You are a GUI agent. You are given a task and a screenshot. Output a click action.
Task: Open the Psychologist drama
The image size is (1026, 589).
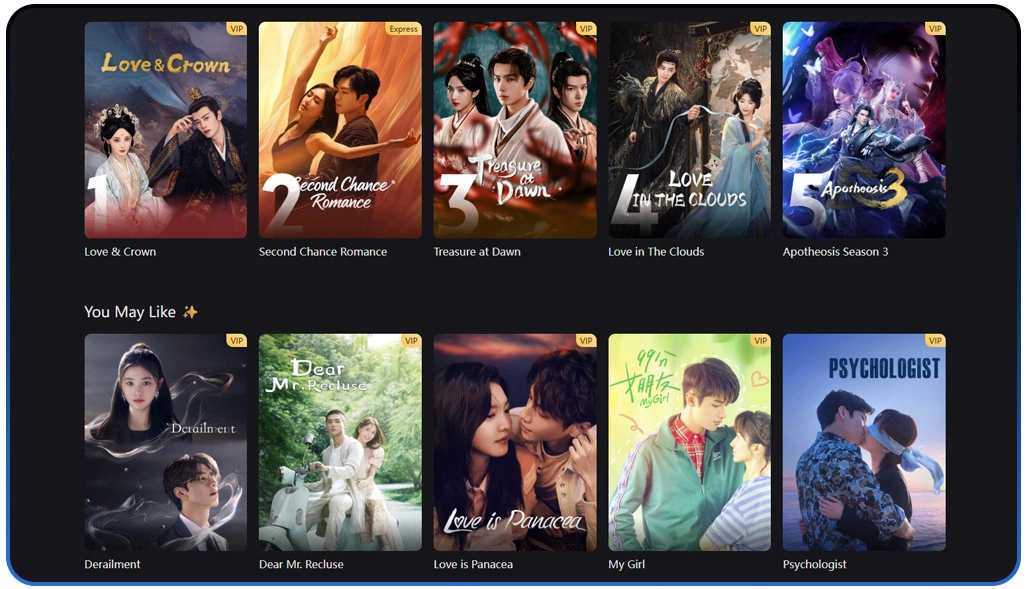[x=863, y=442]
